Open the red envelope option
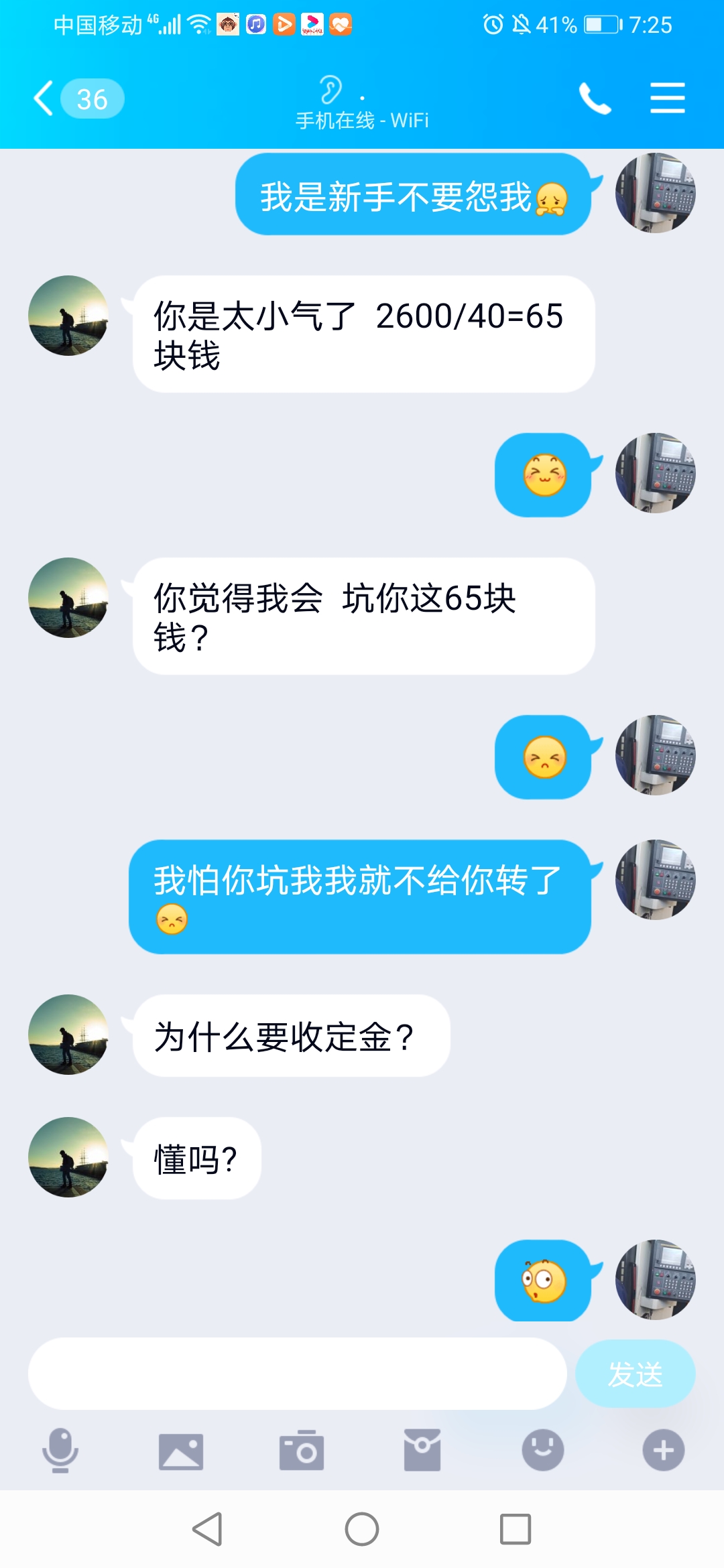This screenshot has height=1568, width=724. [x=422, y=1451]
